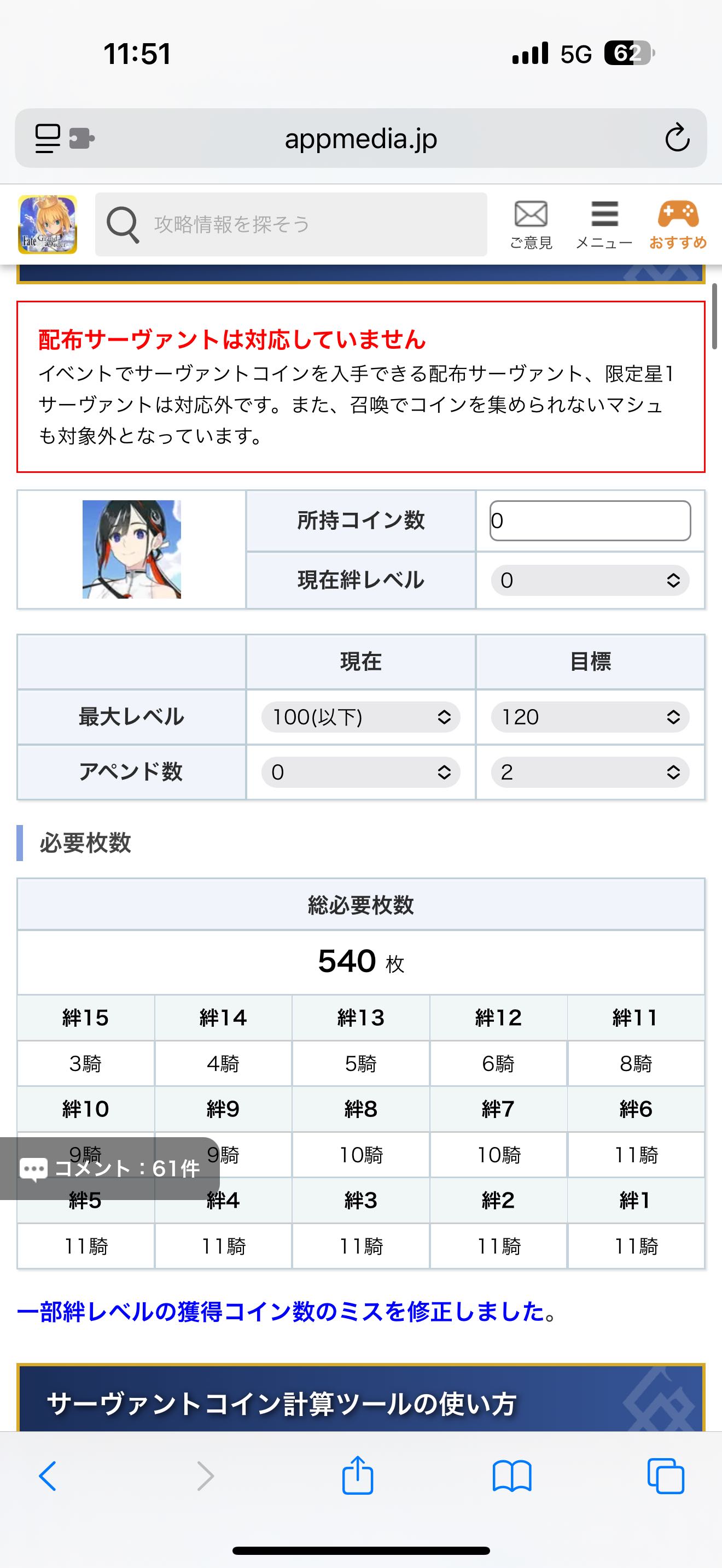Open Safari page settings icon
Screen dimensions: 722x1568
point(48,138)
